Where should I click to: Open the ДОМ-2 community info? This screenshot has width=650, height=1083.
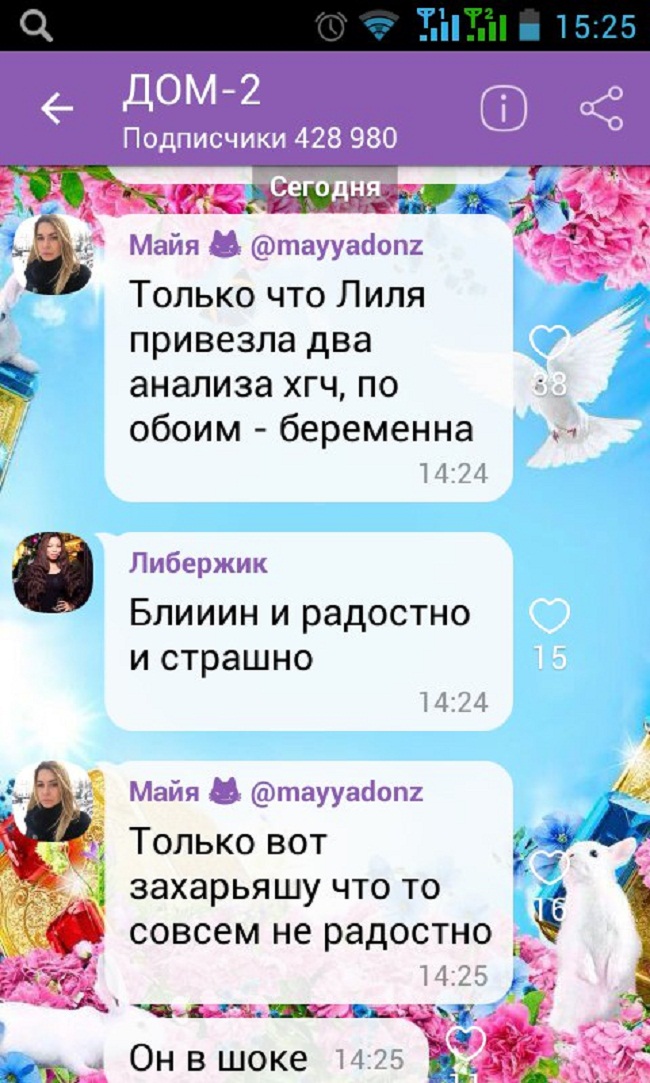click(x=503, y=109)
